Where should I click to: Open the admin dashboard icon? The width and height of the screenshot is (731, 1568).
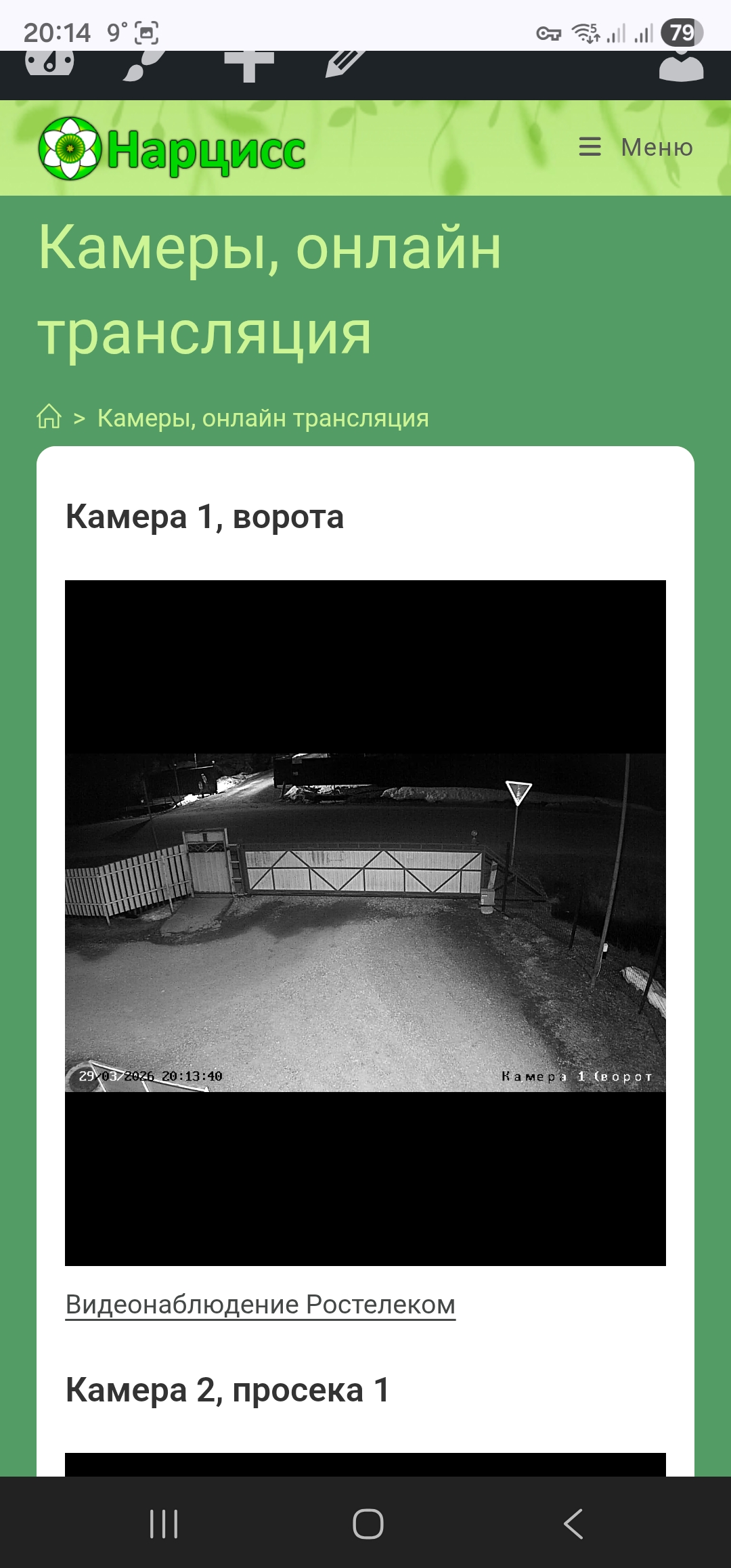[49, 64]
